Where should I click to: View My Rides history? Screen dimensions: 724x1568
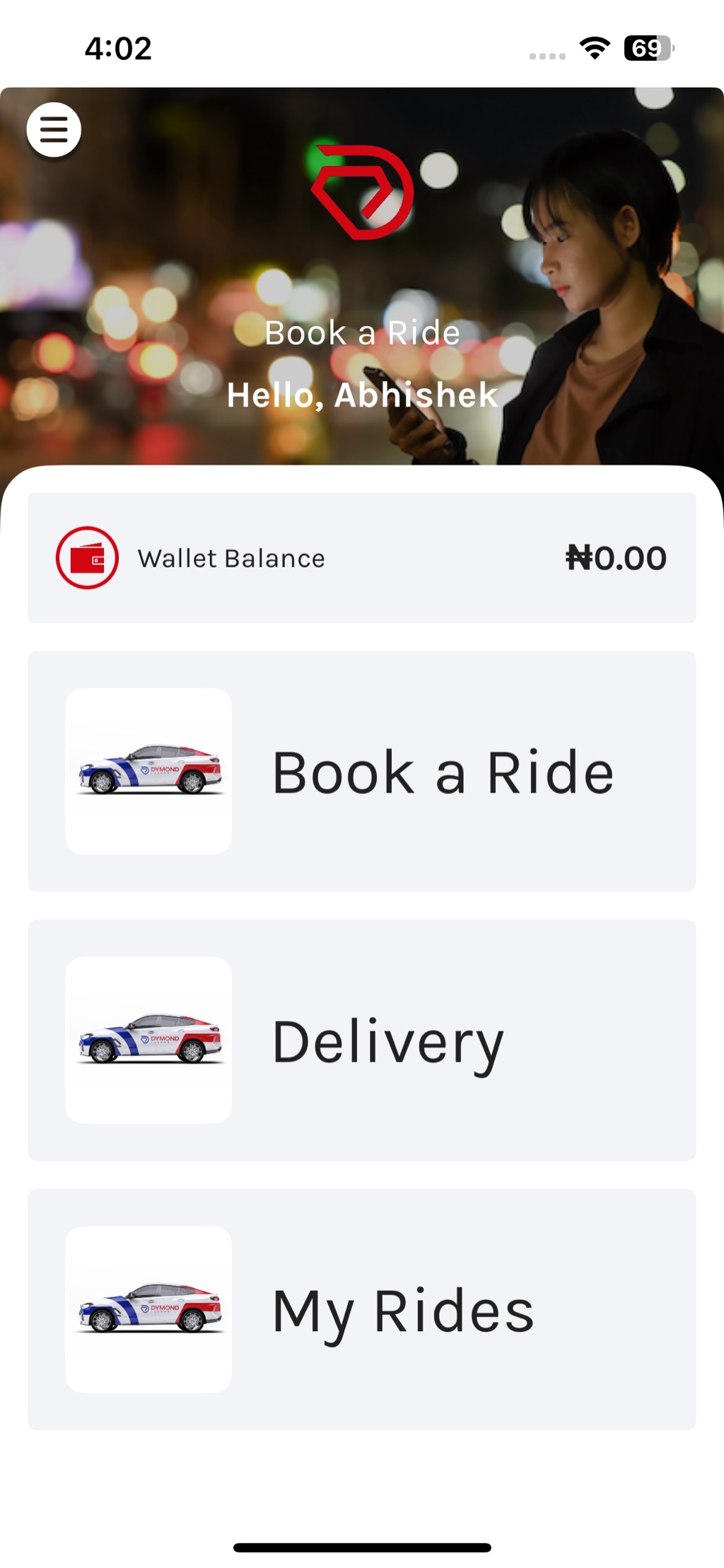tap(361, 1310)
